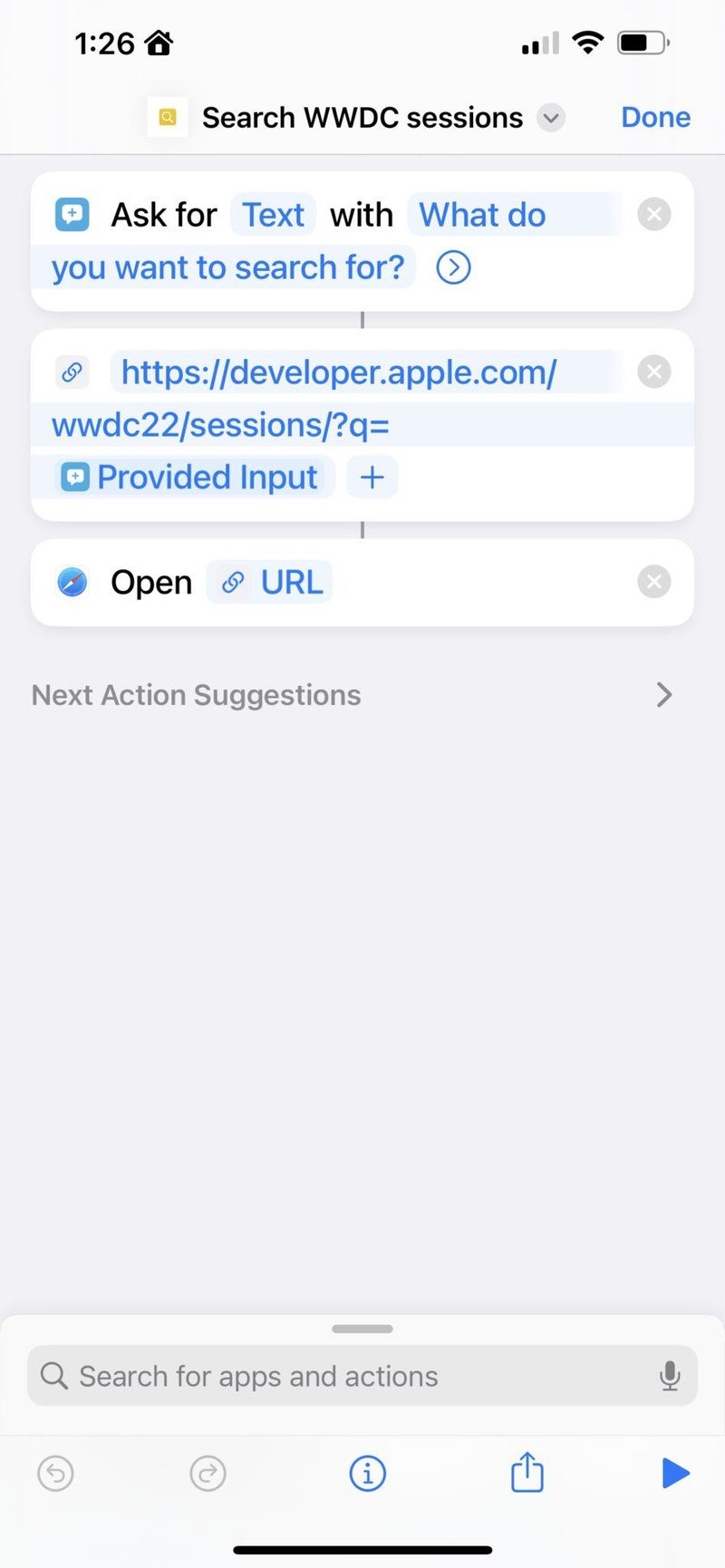
Task: Expand the Ask for action options arrow
Action: tap(453, 268)
